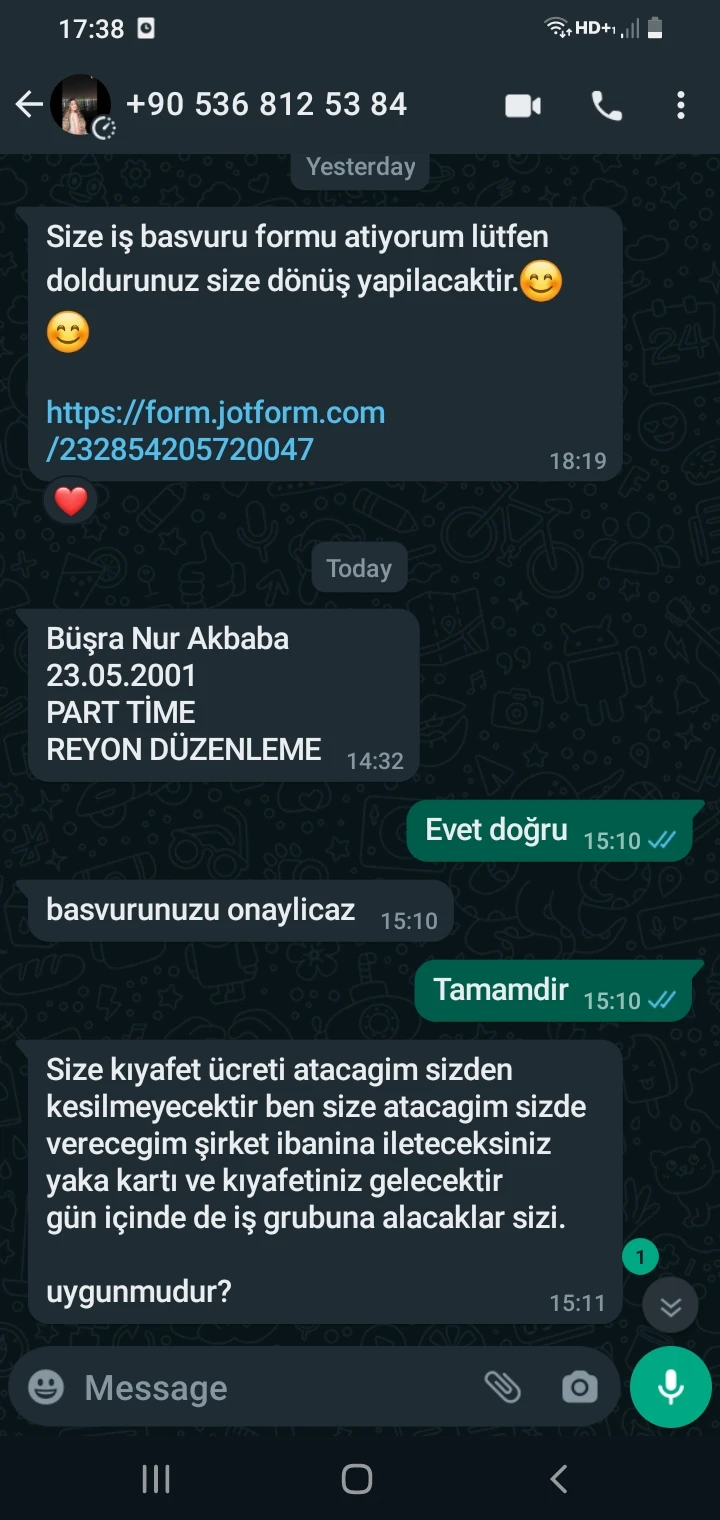The width and height of the screenshot is (720, 1520).
Task: Open the contact's profile photo
Action: pyautogui.click(x=77, y=104)
